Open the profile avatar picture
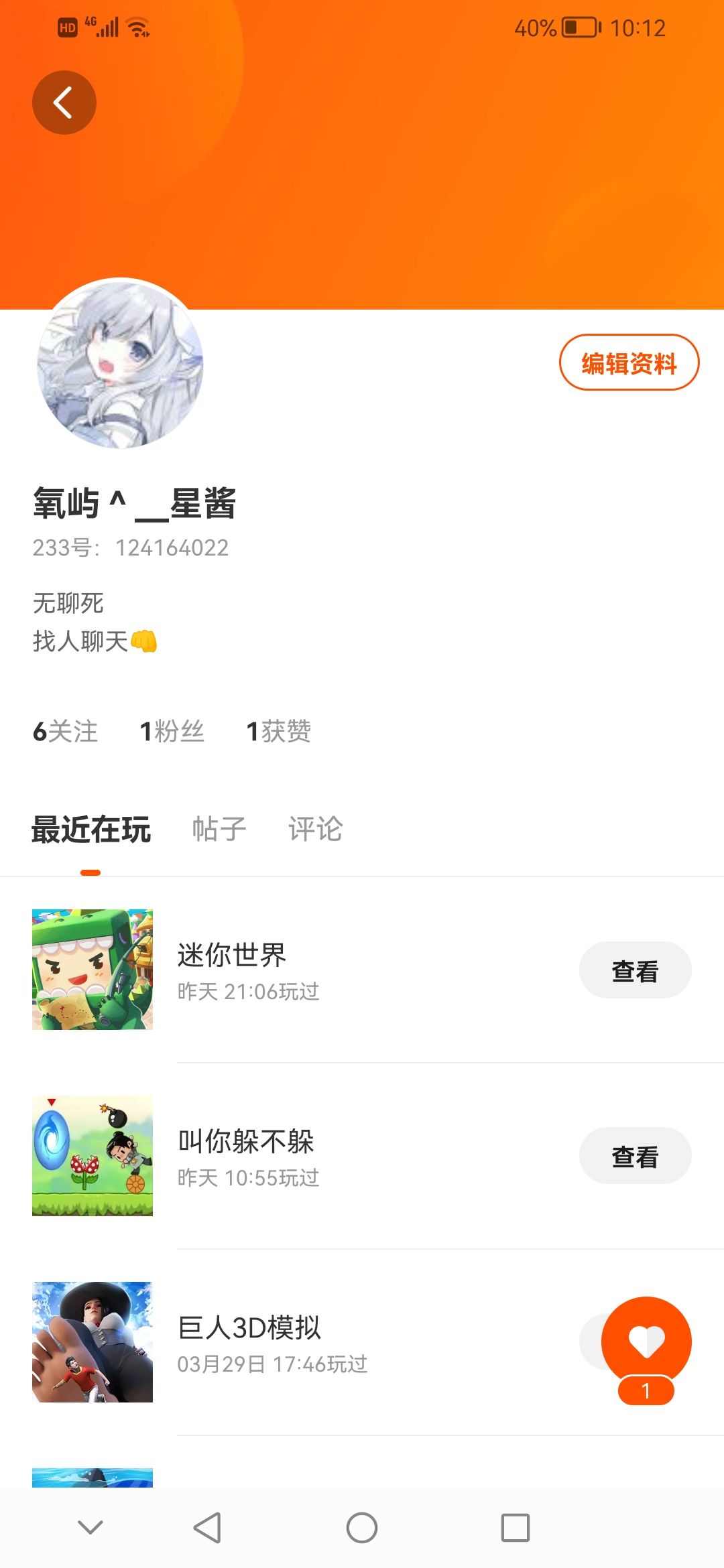Viewport: 724px width, 1568px height. click(x=120, y=364)
